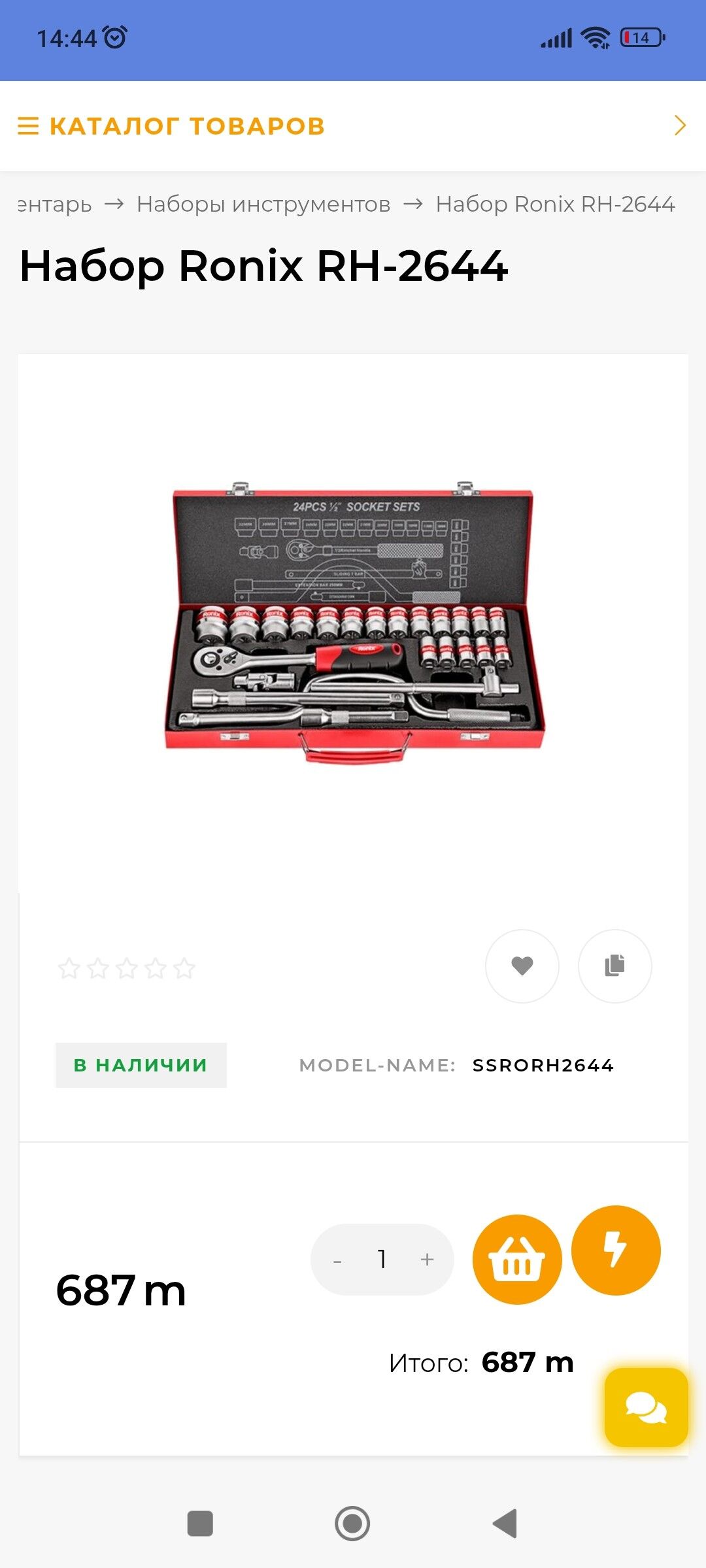Open the yellow chat support button
Viewport: 706px width, 1568px height.
[646, 1407]
